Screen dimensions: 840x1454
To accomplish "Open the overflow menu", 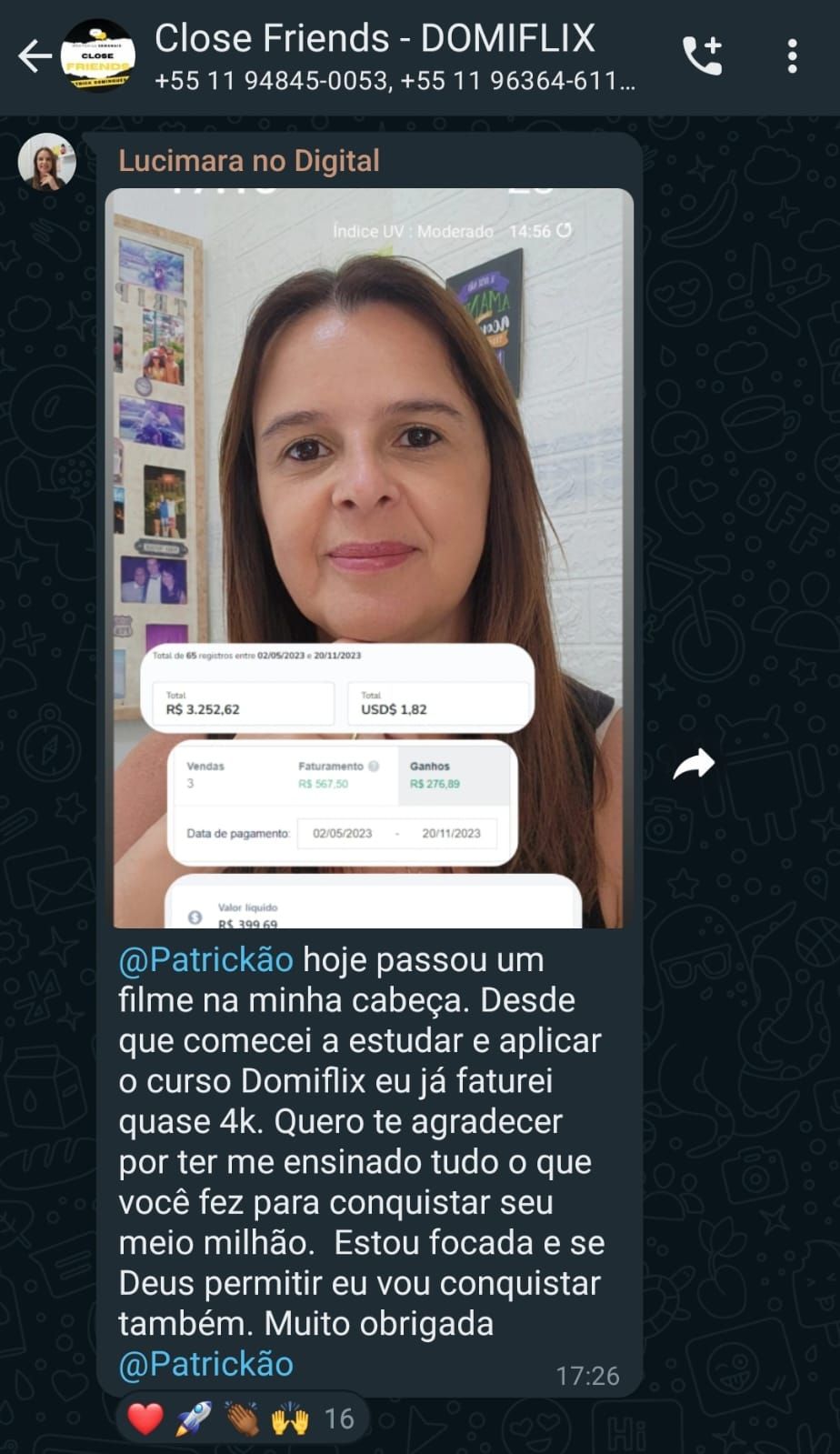I will (x=792, y=56).
